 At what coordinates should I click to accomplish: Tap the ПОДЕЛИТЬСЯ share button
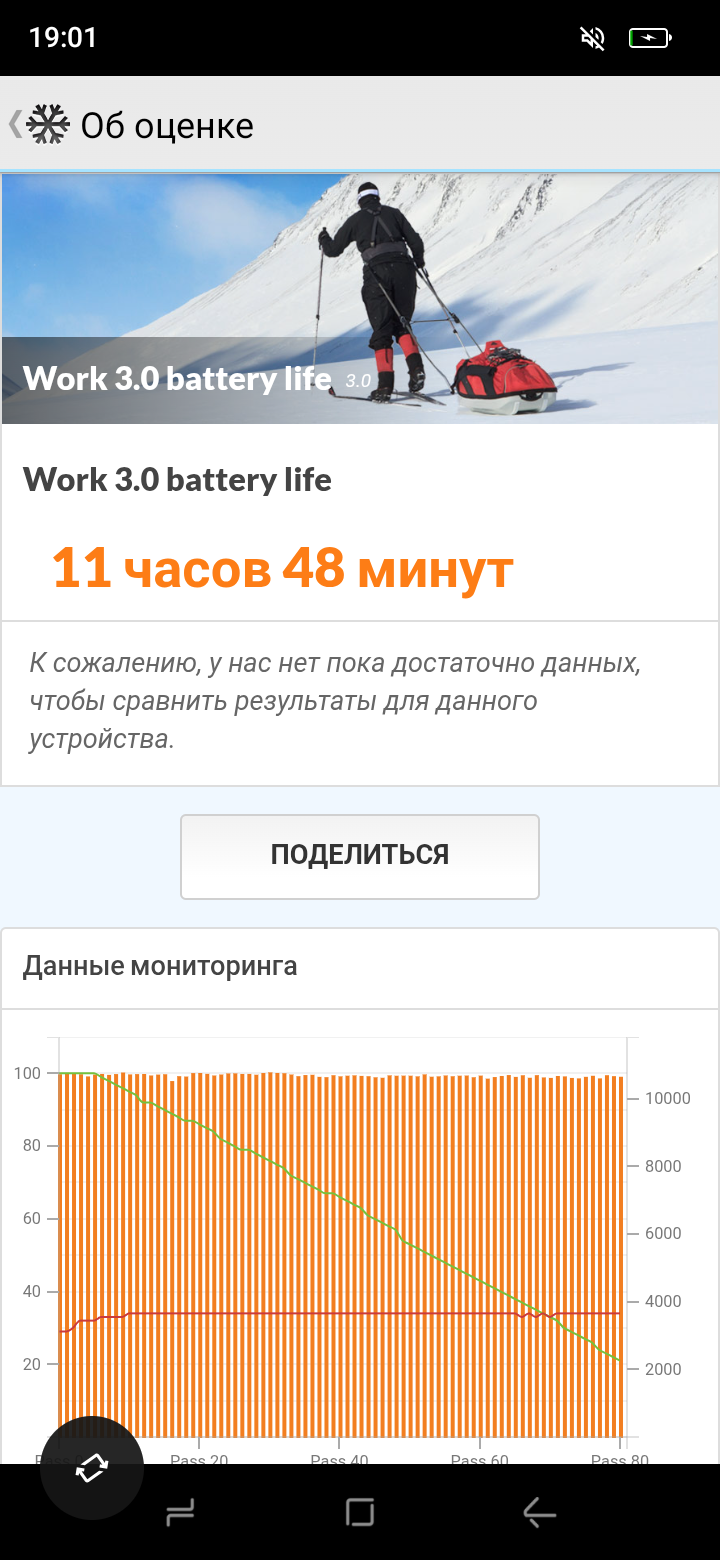(x=360, y=856)
